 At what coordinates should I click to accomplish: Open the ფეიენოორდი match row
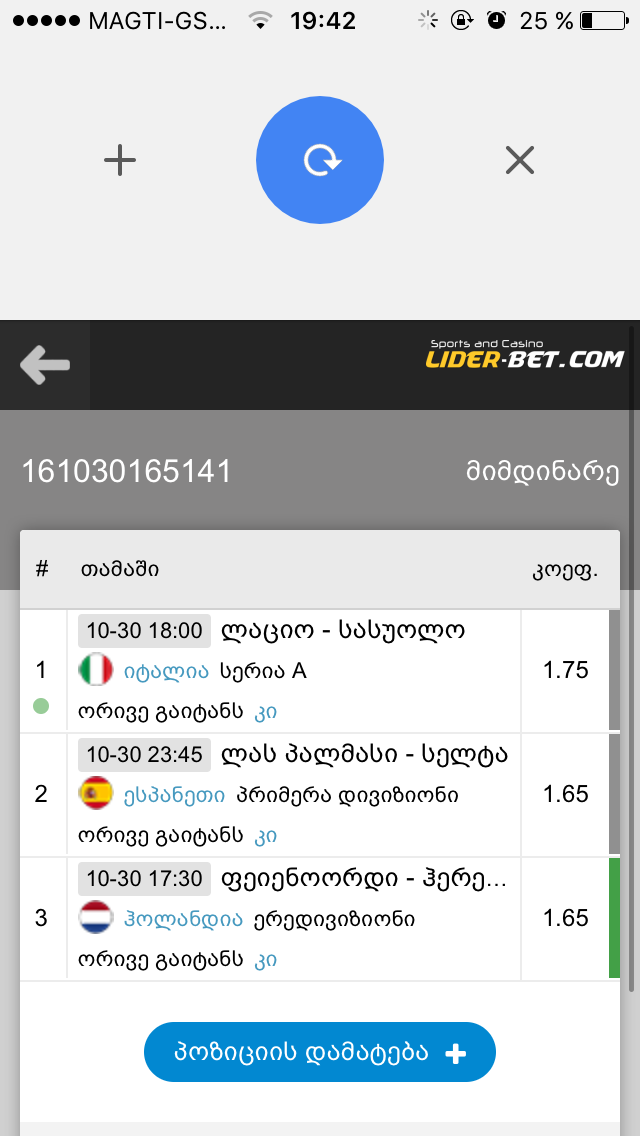click(x=364, y=879)
